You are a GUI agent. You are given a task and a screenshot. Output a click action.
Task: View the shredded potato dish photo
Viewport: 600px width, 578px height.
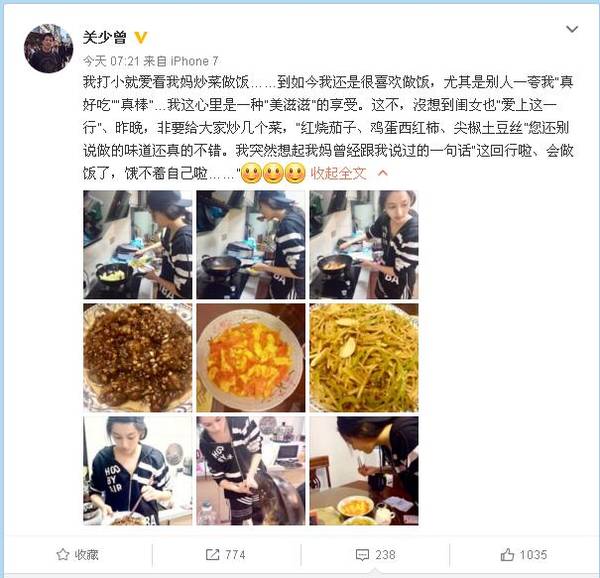click(363, 357)
